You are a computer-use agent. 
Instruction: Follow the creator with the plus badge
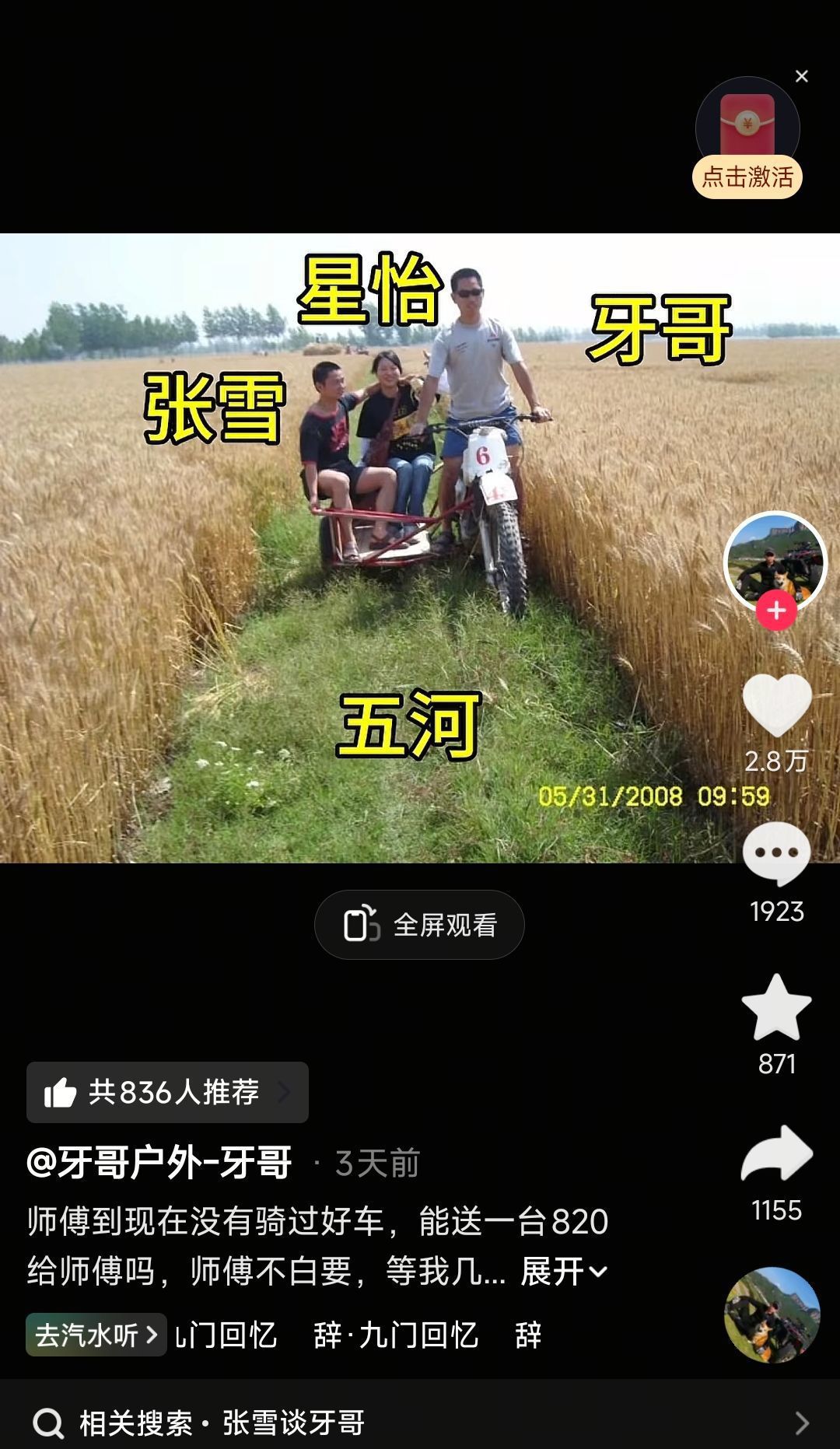tap(776, 611)
